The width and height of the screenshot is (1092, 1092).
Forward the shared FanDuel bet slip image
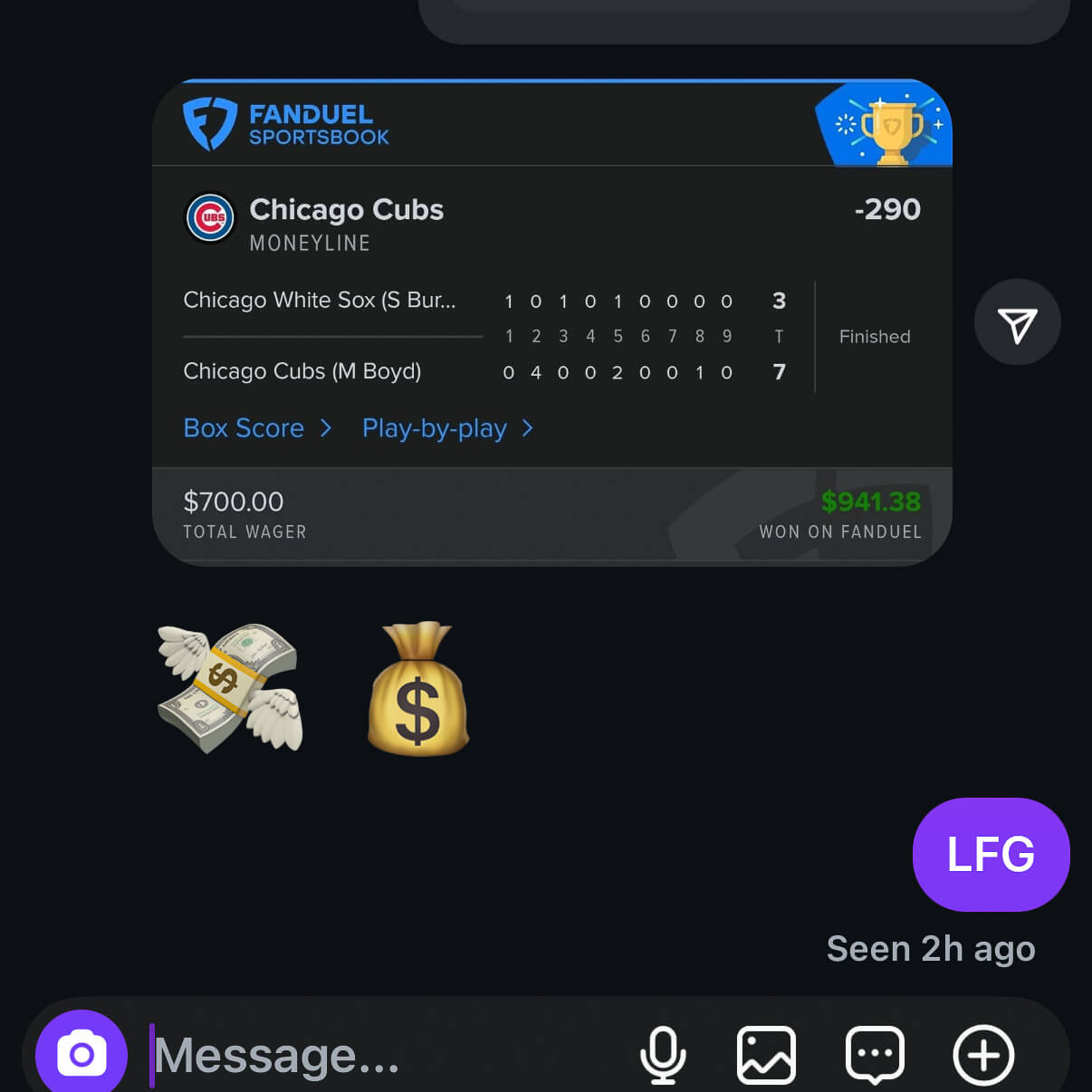1017,323
